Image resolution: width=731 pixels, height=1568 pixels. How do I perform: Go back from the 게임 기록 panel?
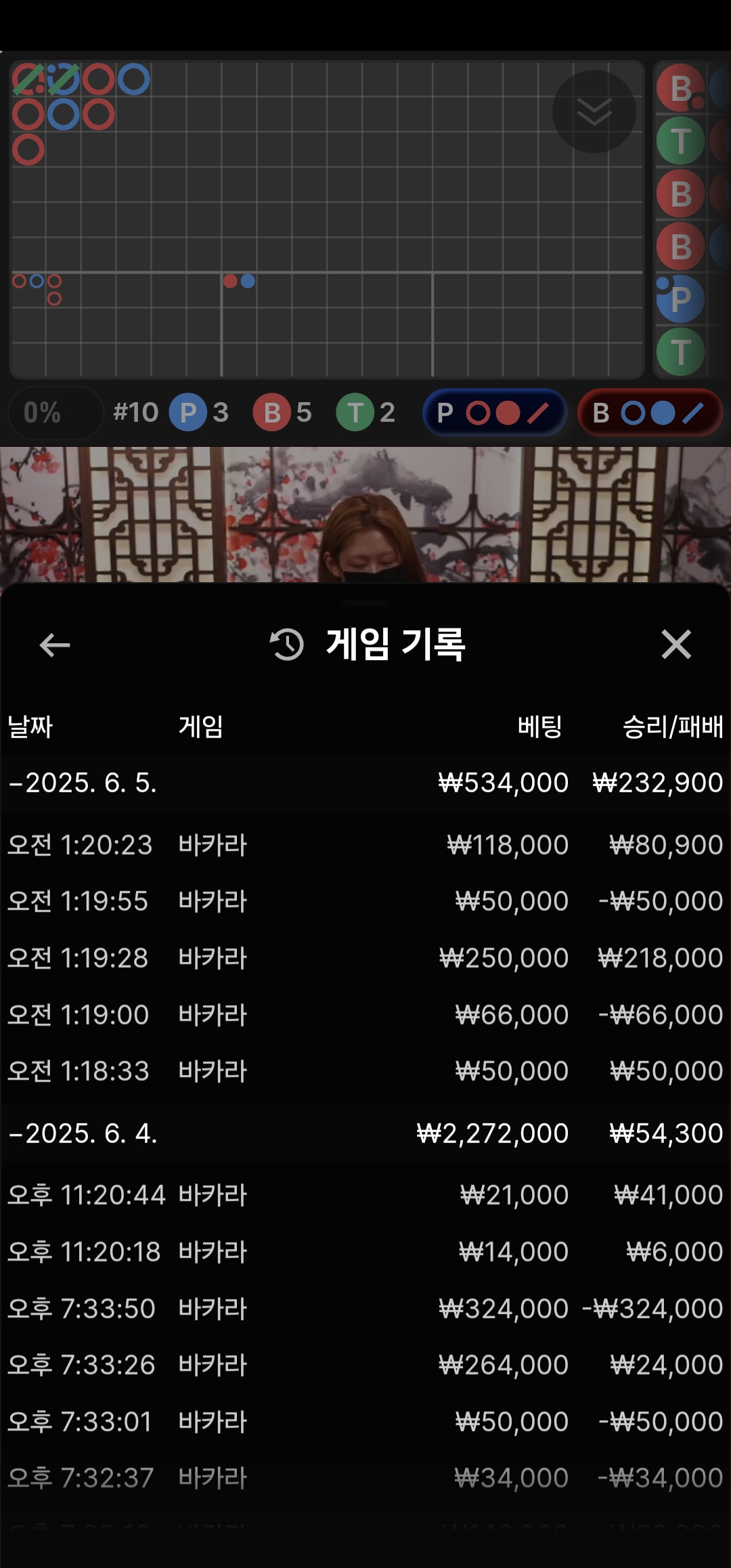pyautogui.click(x=55, y=645)
